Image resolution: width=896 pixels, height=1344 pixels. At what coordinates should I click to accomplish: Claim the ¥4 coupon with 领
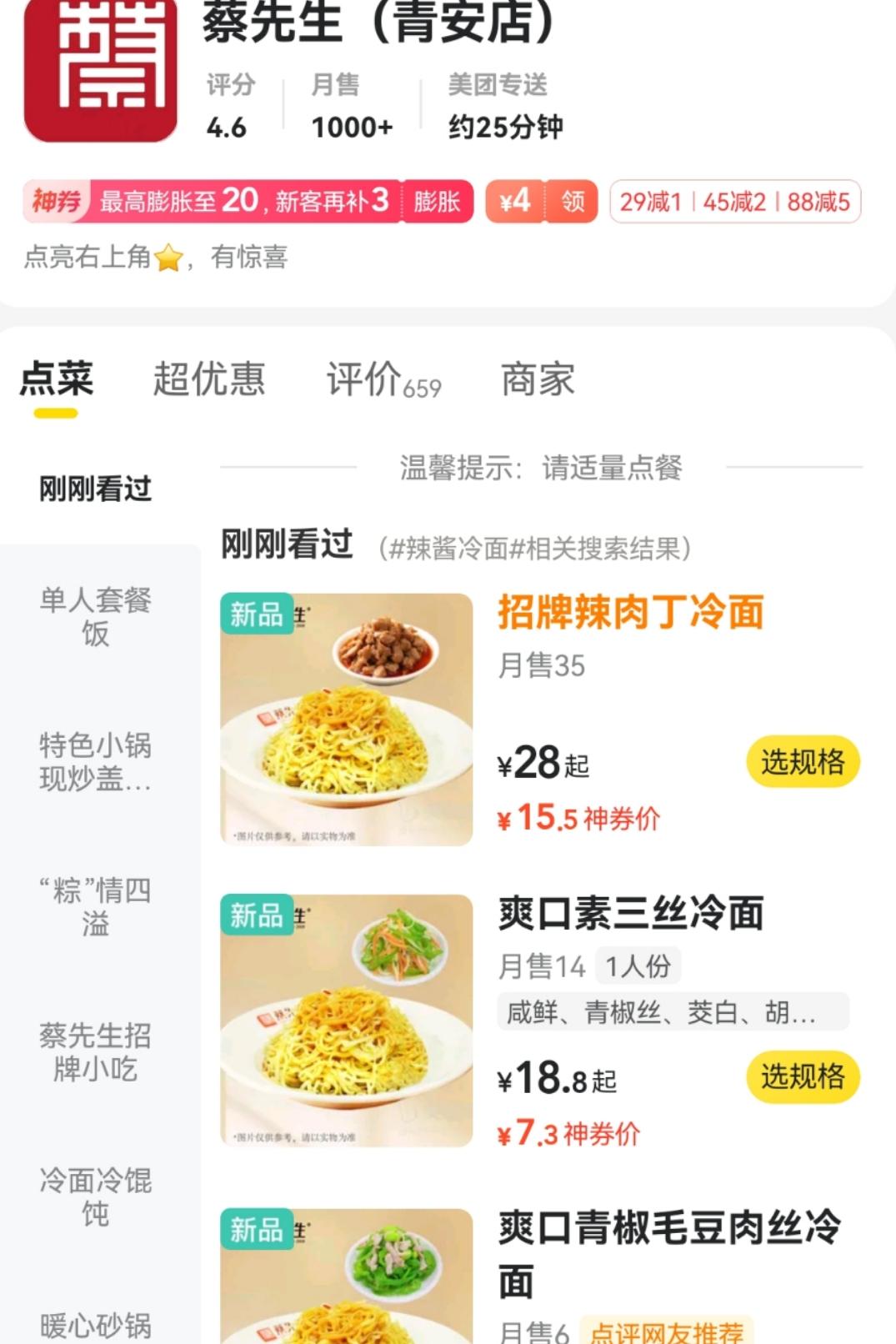pos(573,202)
